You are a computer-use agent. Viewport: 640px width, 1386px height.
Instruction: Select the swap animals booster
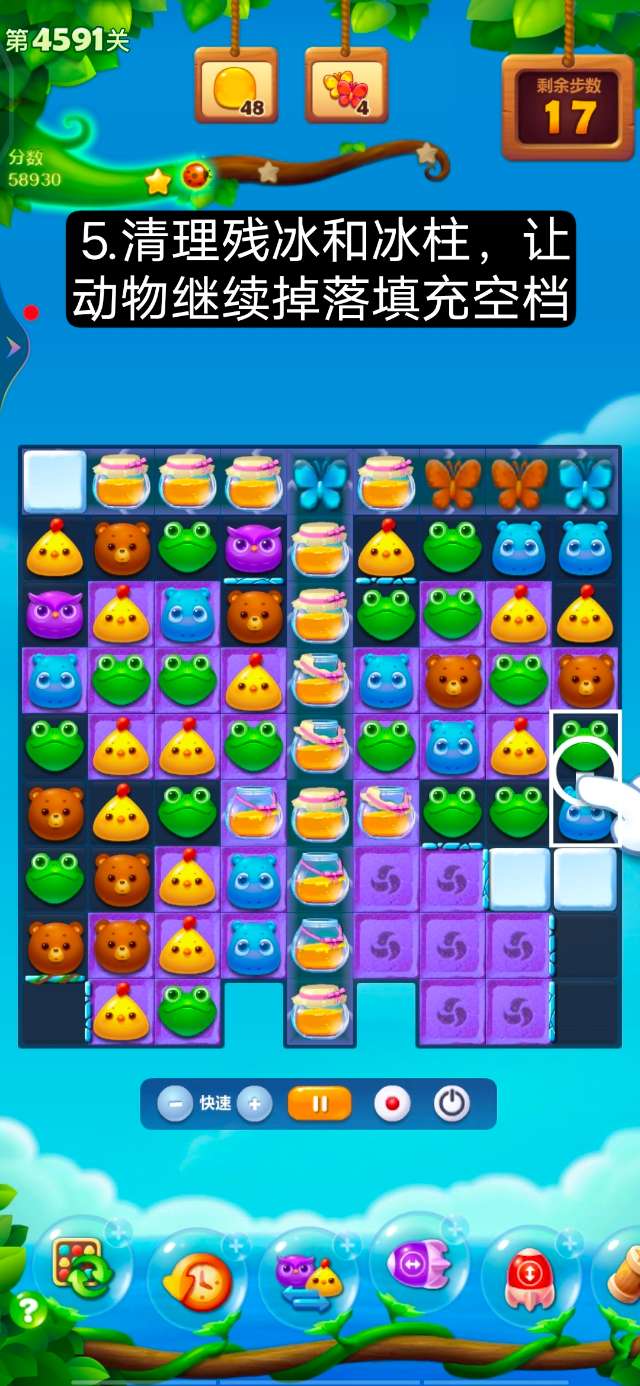pos(308,1277)
